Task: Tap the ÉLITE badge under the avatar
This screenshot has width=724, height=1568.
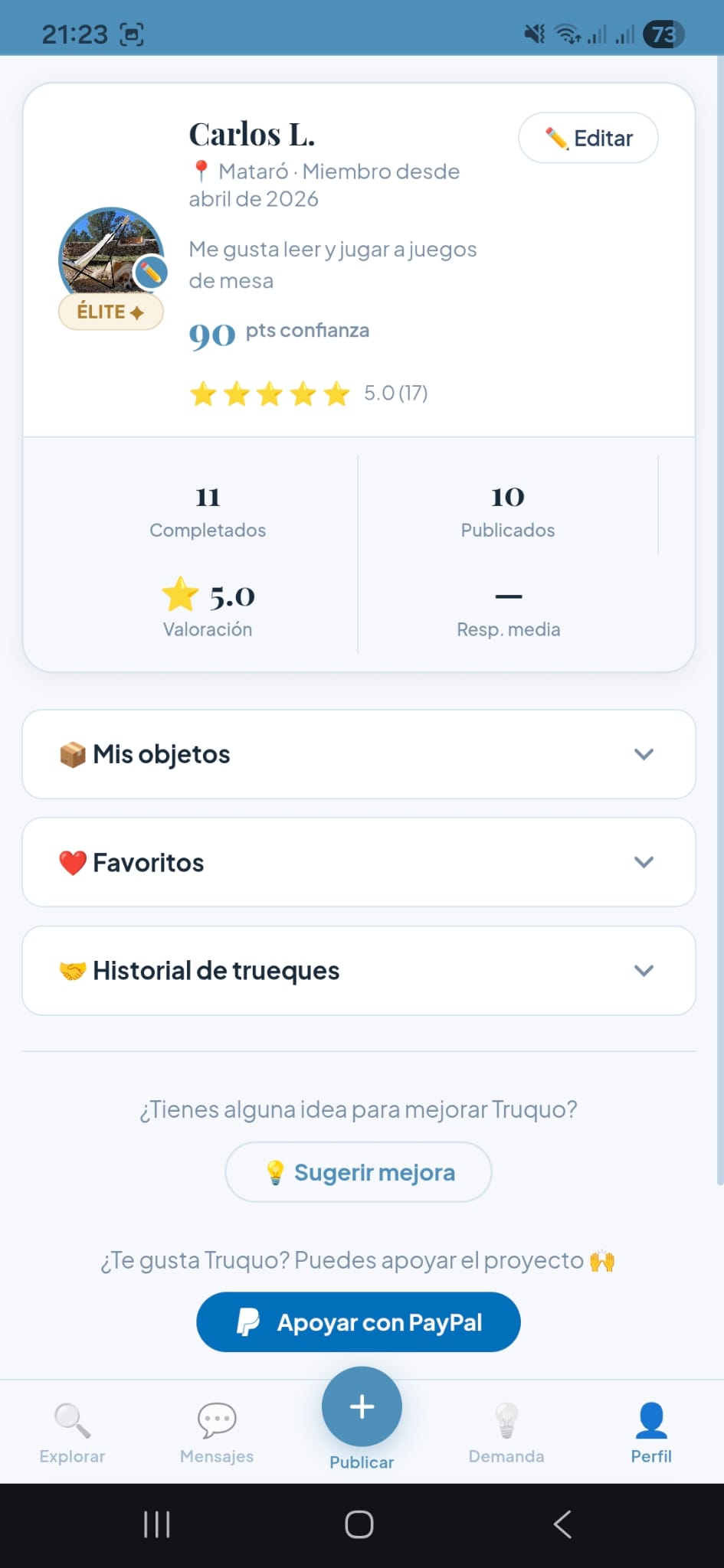Action: point(110,311)
